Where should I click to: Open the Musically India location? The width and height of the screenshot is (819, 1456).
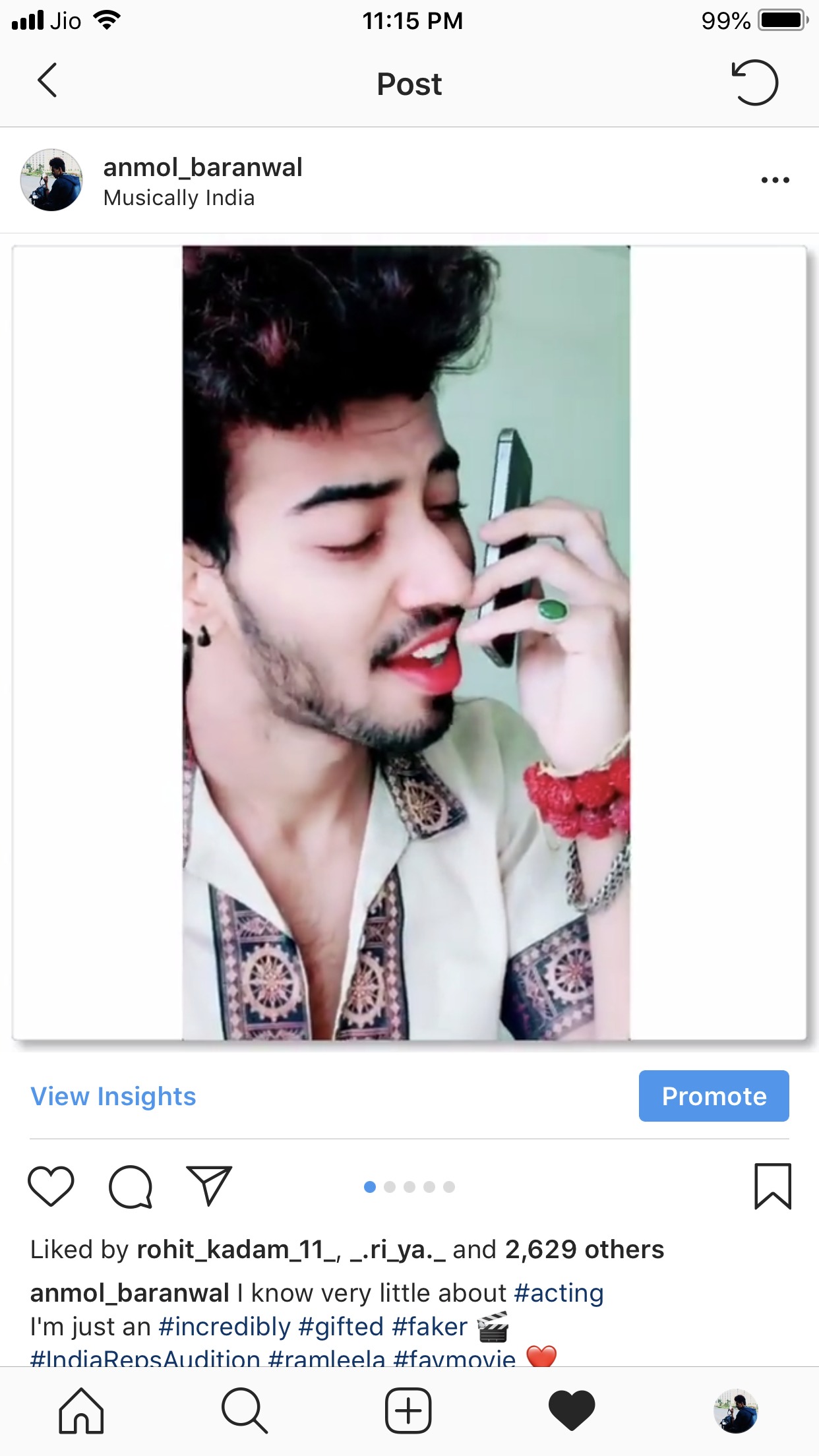point(179,198)
